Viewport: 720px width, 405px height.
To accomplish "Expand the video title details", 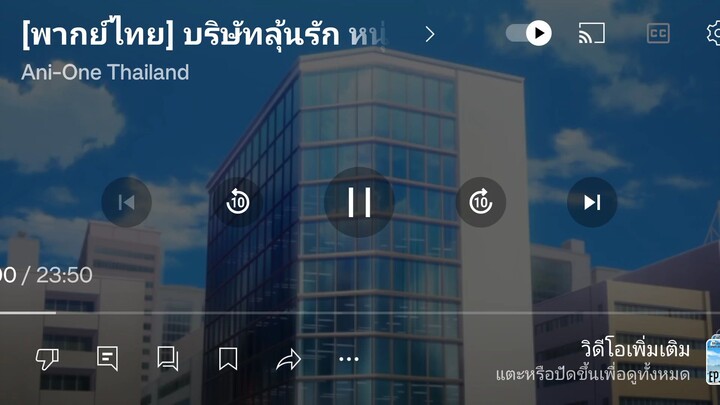I will [430, 34].
